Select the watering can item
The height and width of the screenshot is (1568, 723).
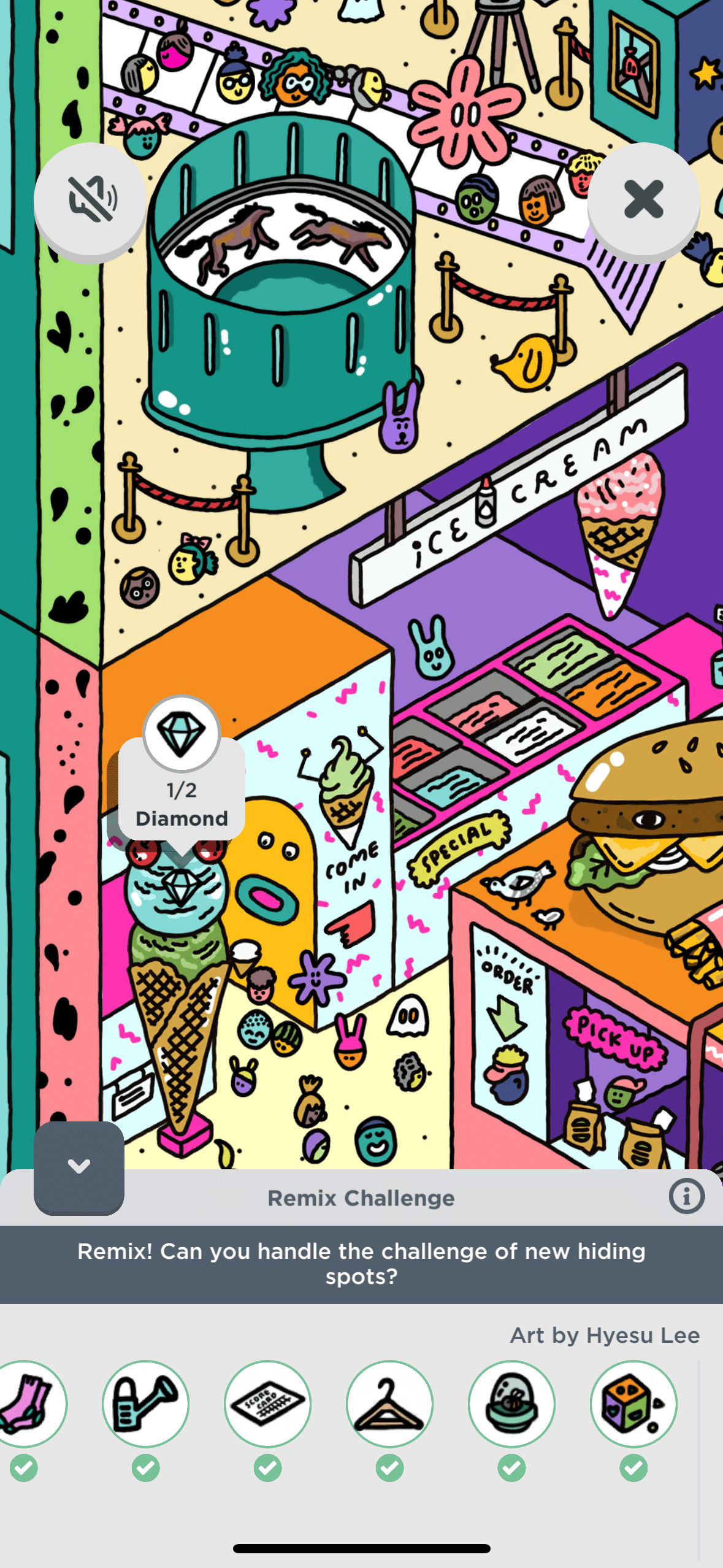[x=146, y=1403]
